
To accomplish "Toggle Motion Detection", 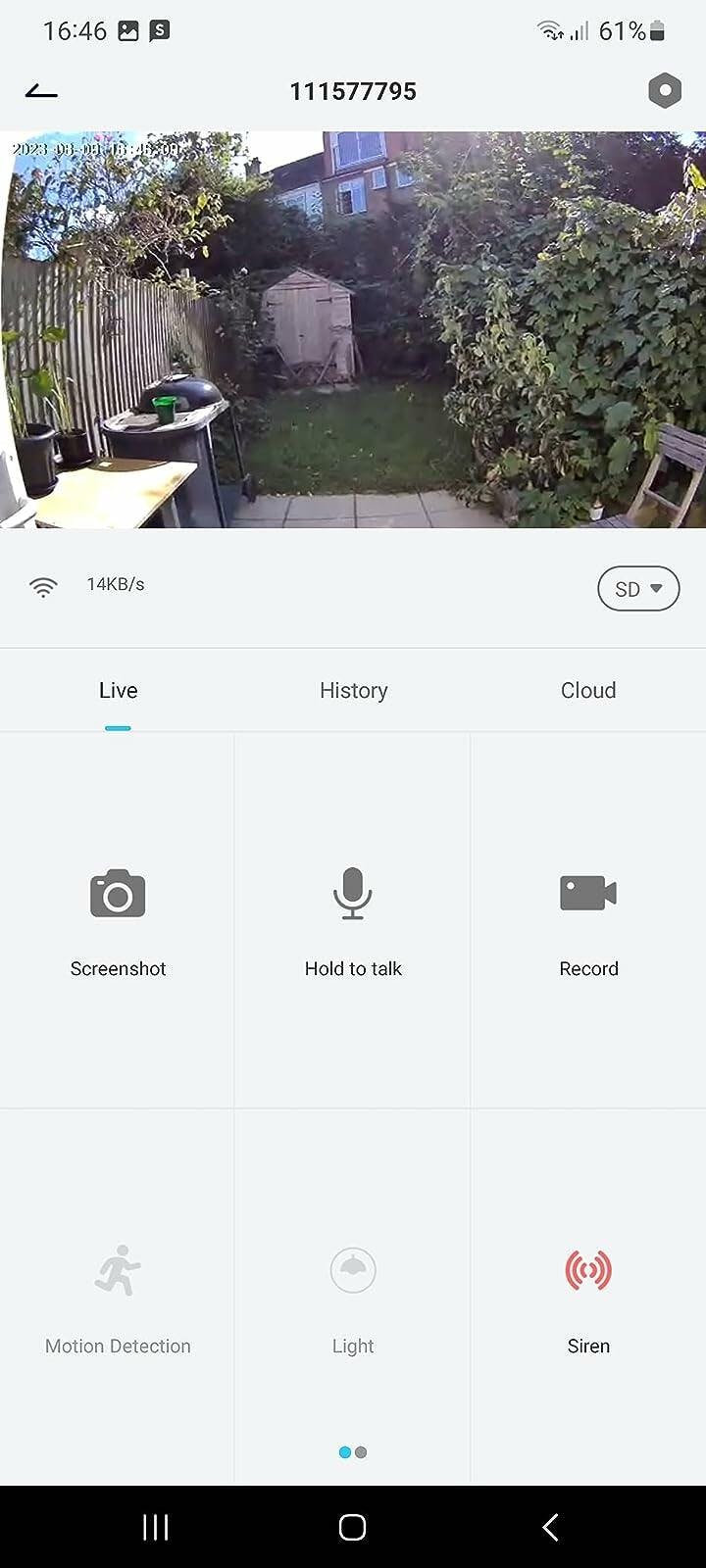I will 118,1271.
